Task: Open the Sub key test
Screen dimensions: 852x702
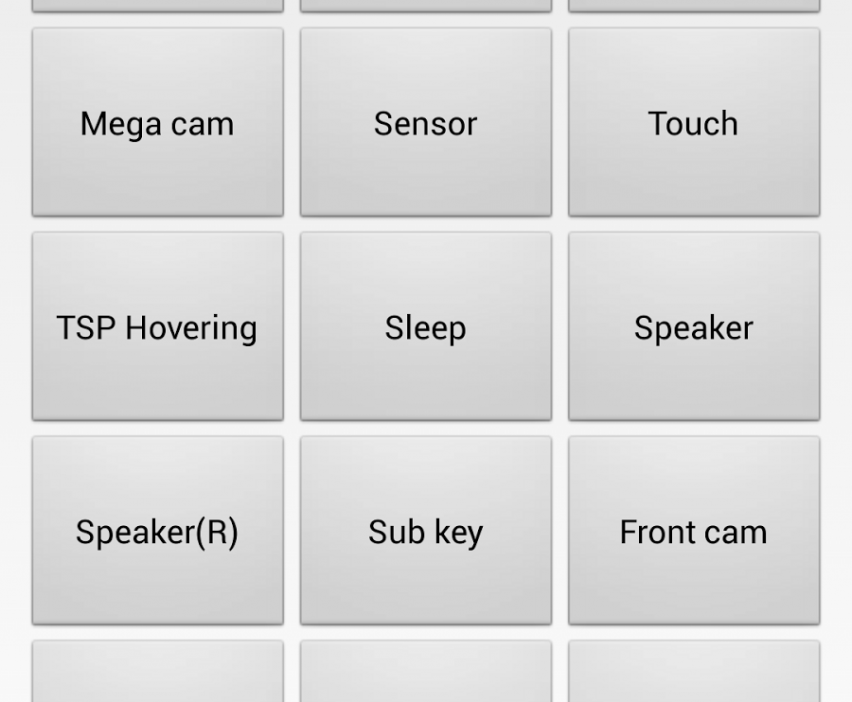Action: pos(425,530)
